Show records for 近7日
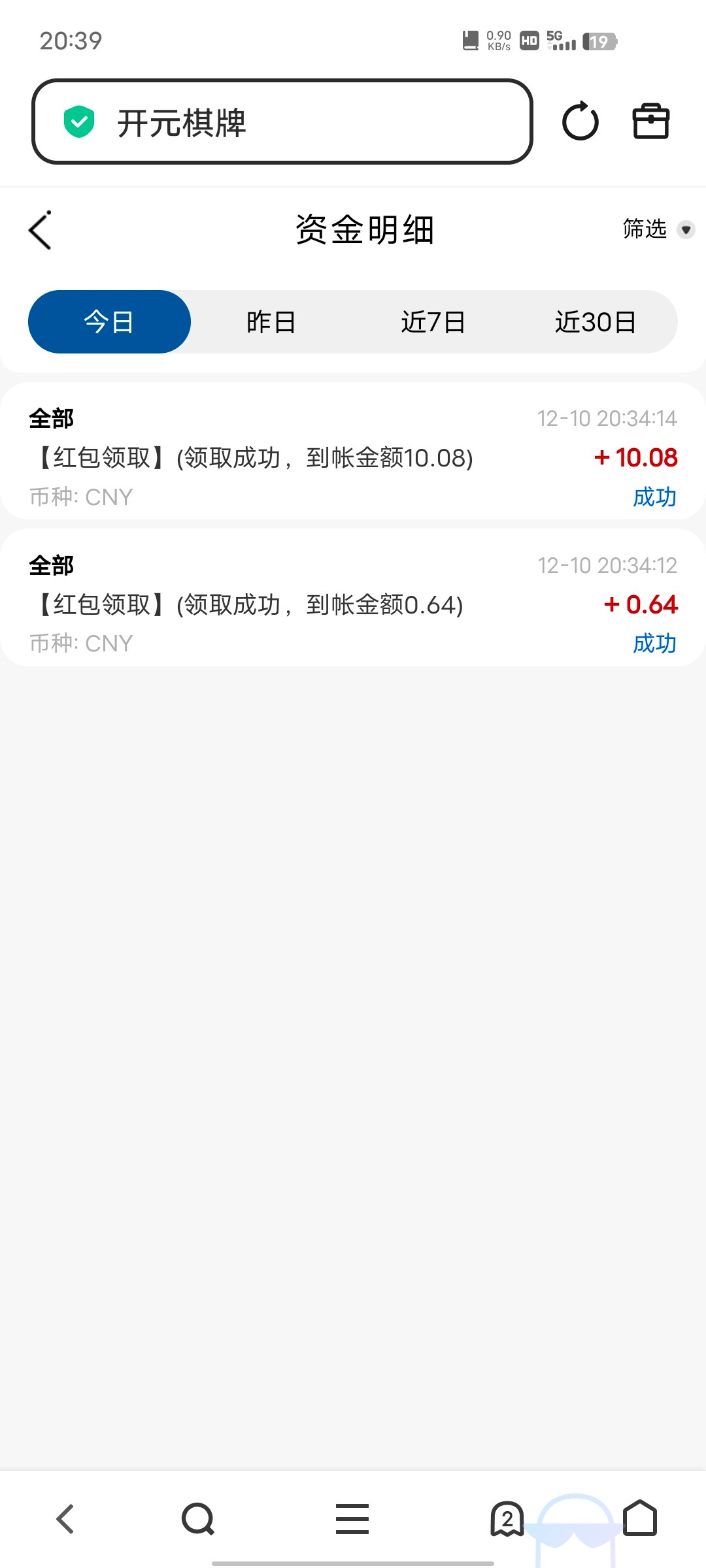This screenshot has height=1568, width=706. (433, 322)
